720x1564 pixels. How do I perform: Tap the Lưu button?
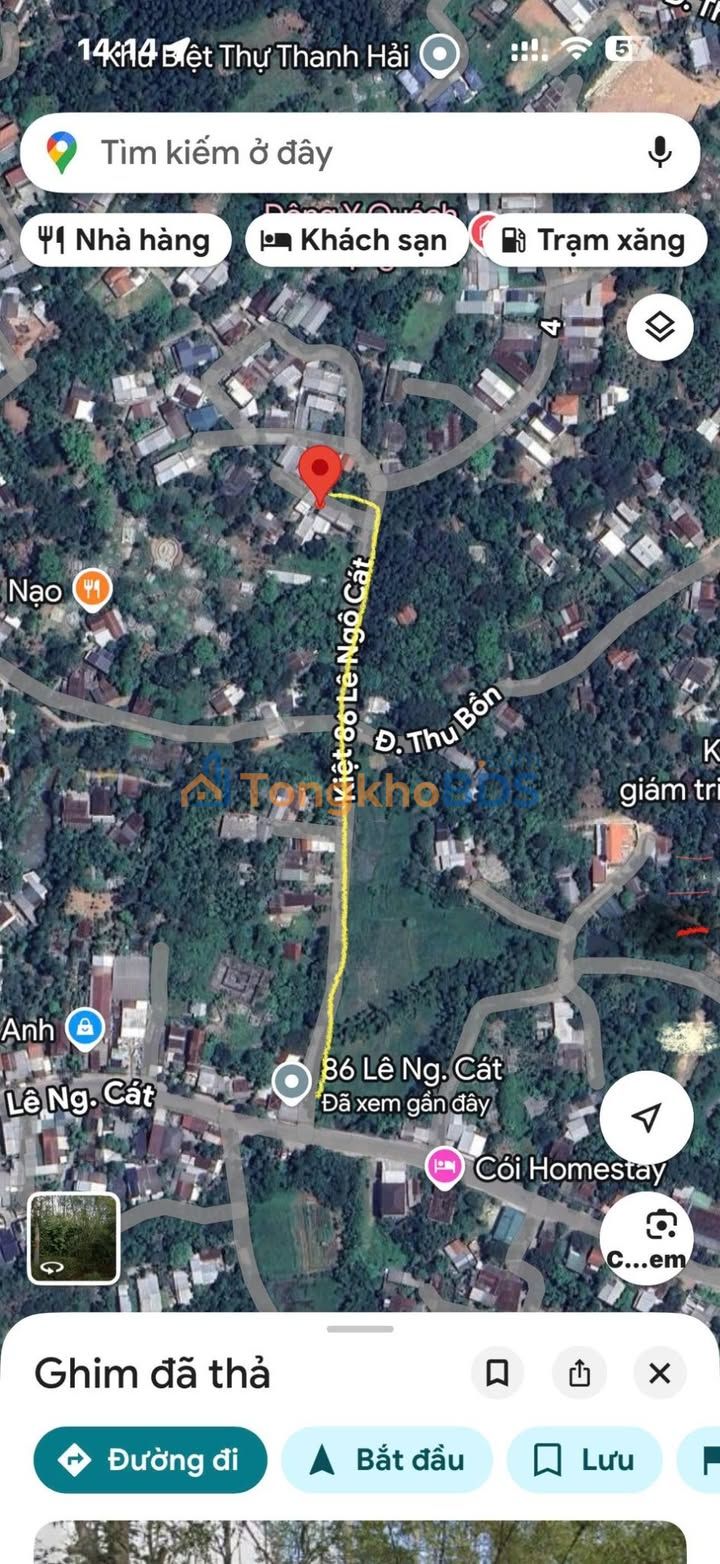[585, 1460]
